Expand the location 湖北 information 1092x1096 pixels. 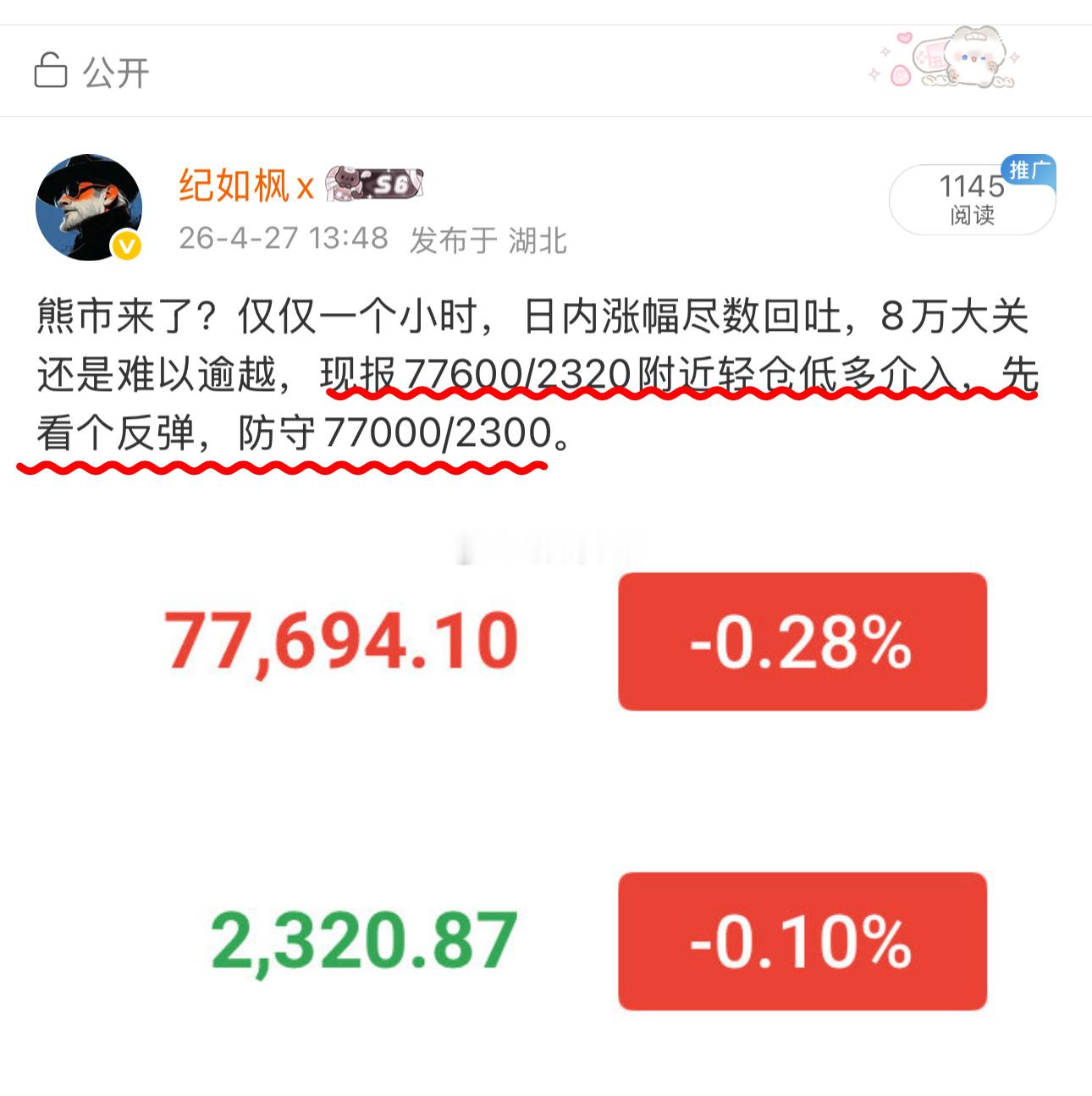(544, 240)
